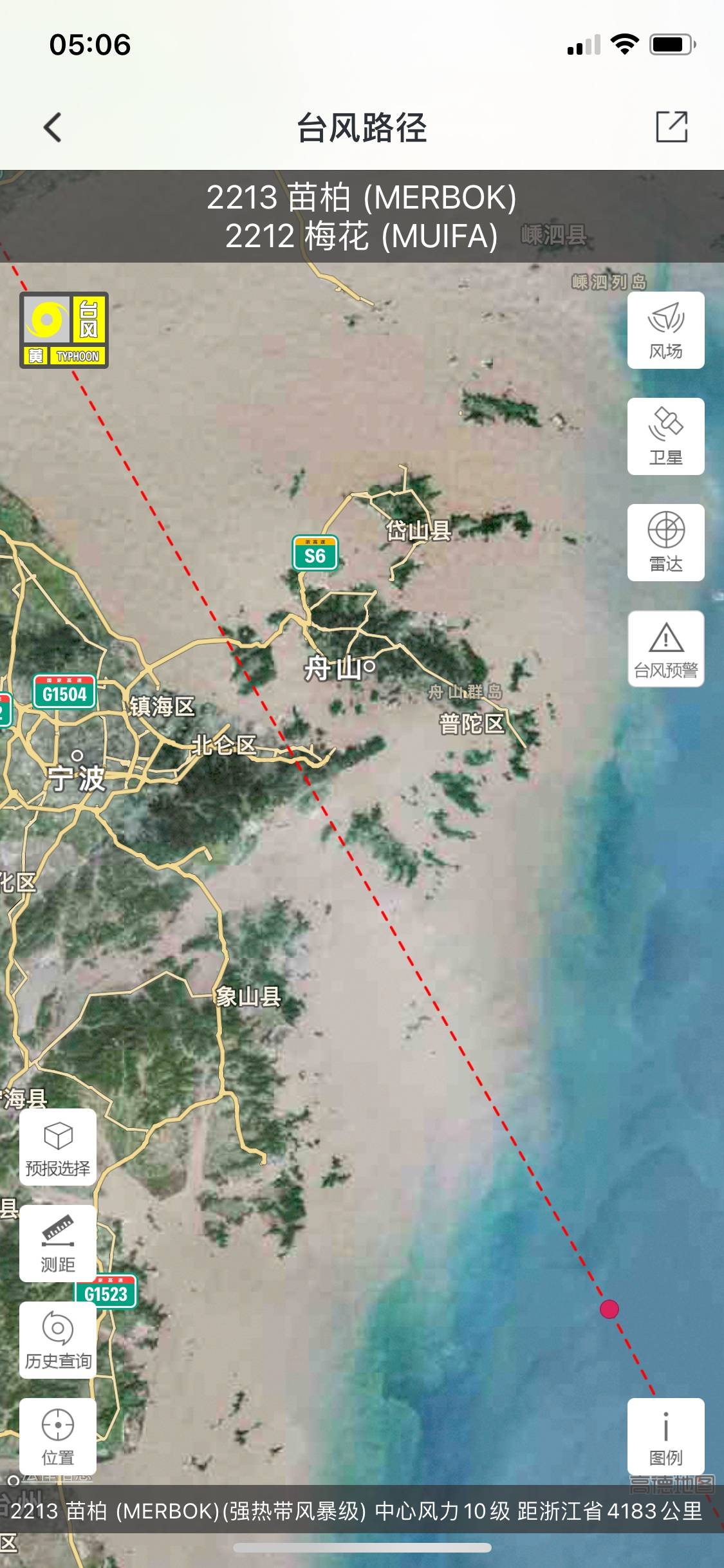
Task: Tap 位置 to locate my position
Action: coord(58,1436)
